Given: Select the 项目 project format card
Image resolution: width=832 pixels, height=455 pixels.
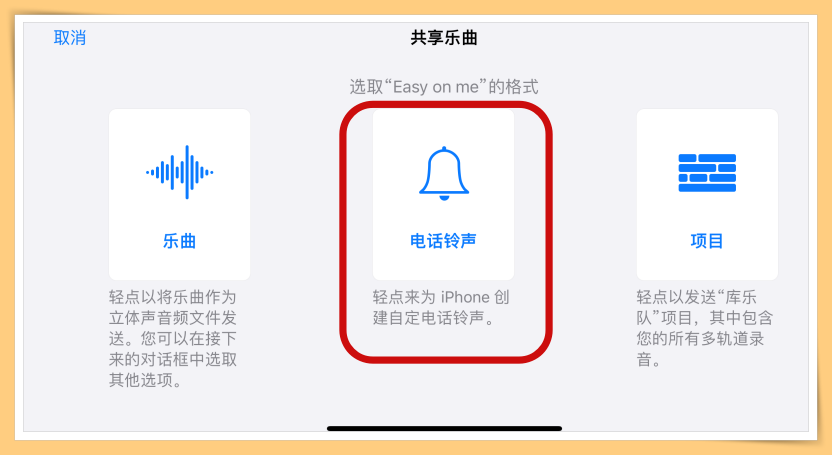Looking at the screenshot, I should [707, 195].
